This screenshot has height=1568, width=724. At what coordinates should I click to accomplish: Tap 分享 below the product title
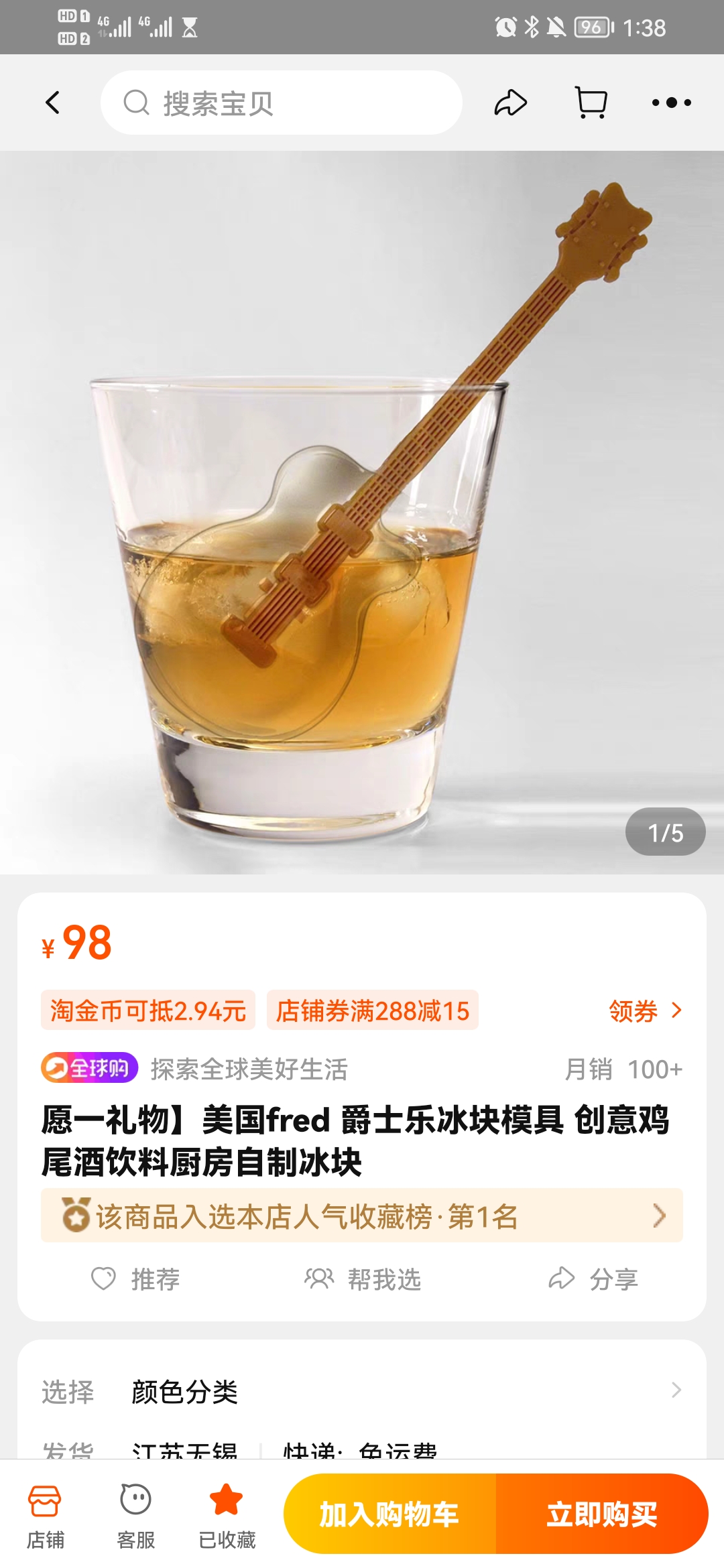[x=593, y=1279]
